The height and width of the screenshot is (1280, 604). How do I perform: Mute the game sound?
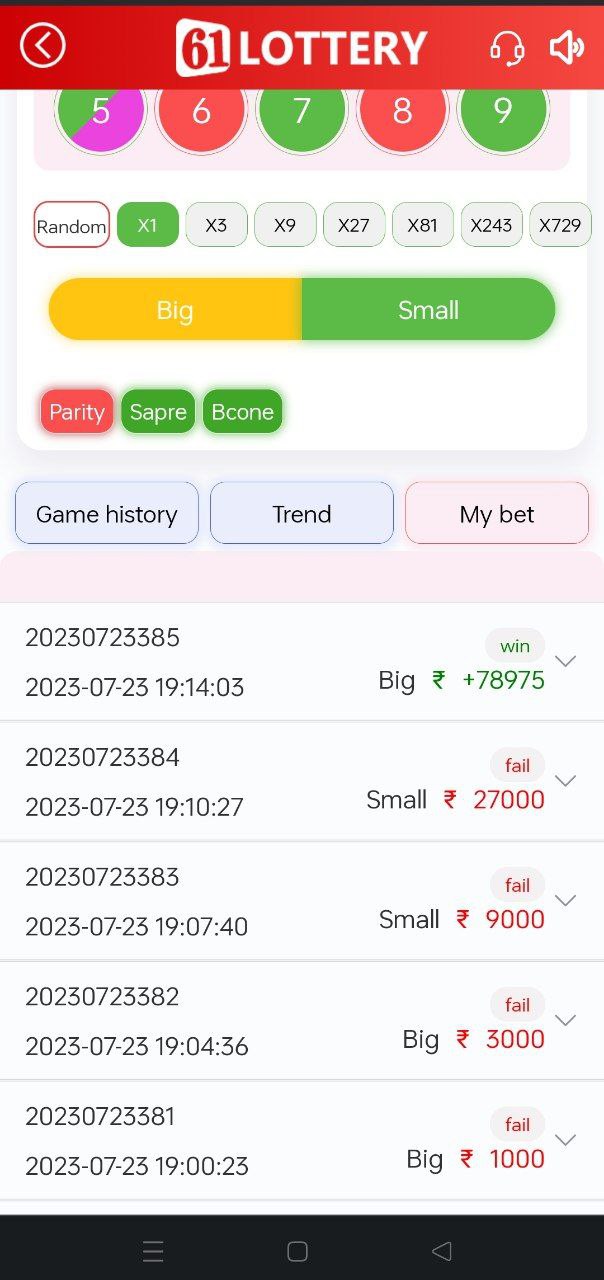567,47
